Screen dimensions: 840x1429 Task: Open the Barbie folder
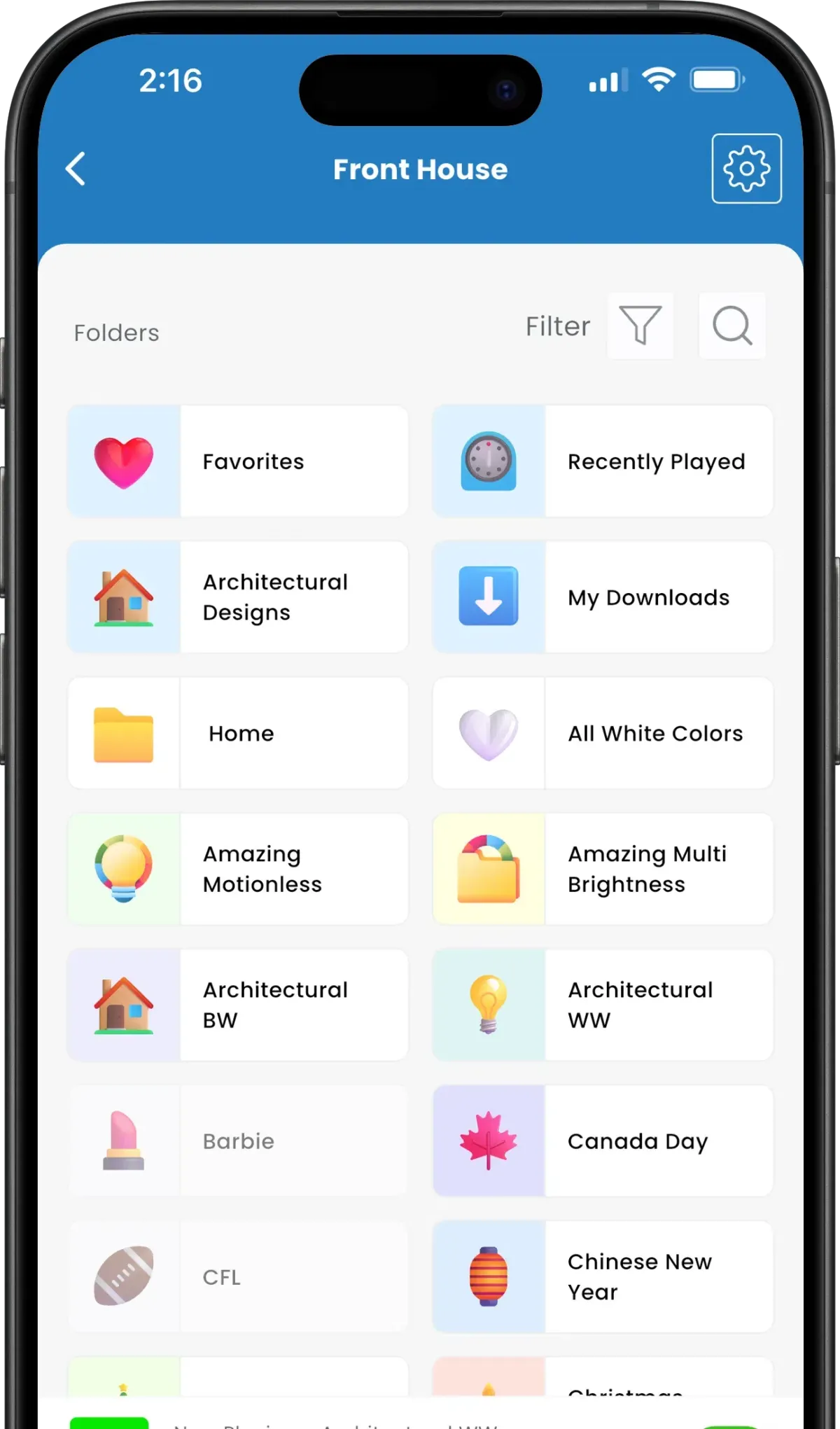pyautogui.click(x=238, y=1141)
